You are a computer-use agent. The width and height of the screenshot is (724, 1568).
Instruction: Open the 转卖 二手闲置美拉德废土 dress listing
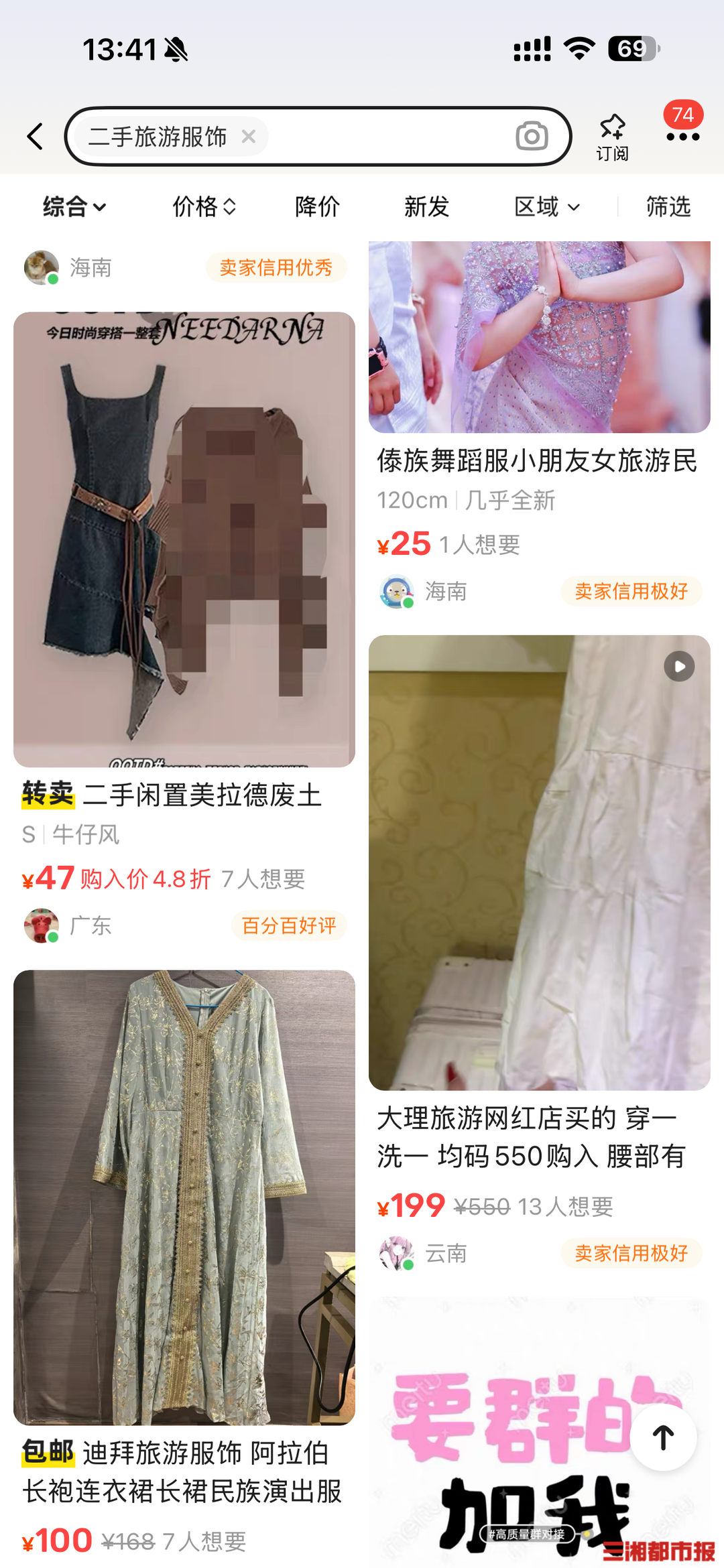point(184,539)
